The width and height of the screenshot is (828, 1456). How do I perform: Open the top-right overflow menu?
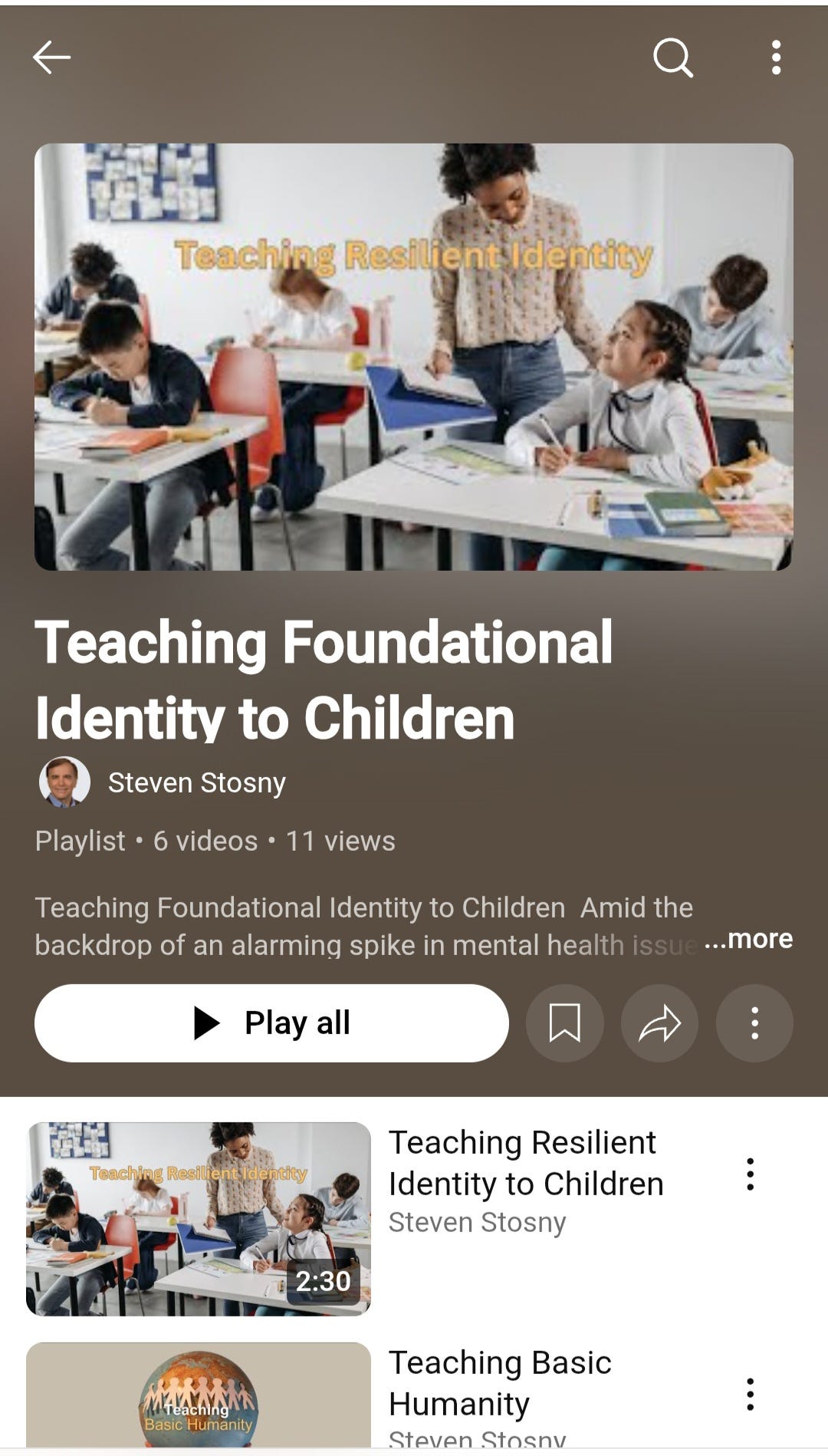click(776, 58)
